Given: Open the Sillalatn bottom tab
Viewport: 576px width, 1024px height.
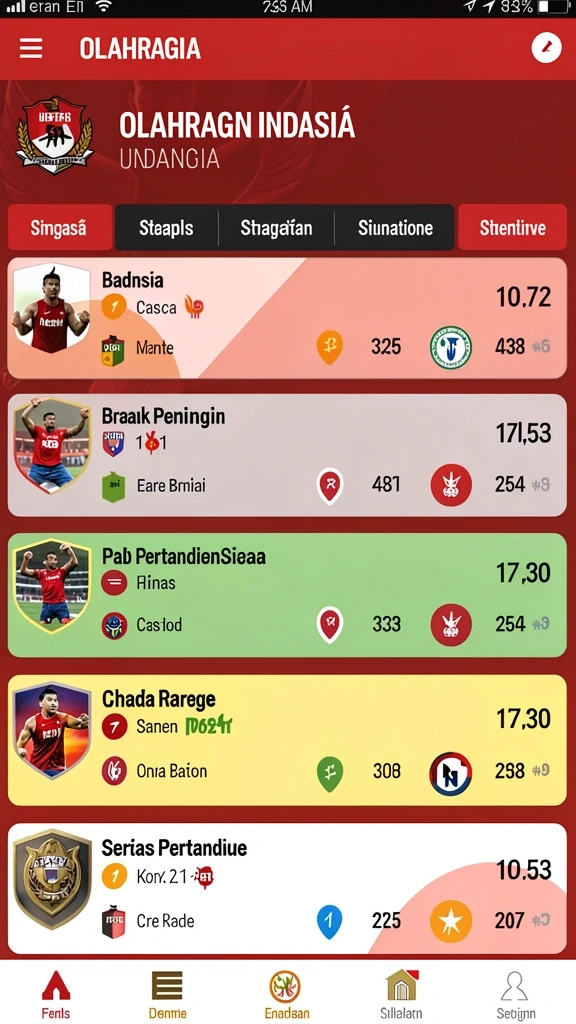Looking at the screenshot, I should coord(401,994).
